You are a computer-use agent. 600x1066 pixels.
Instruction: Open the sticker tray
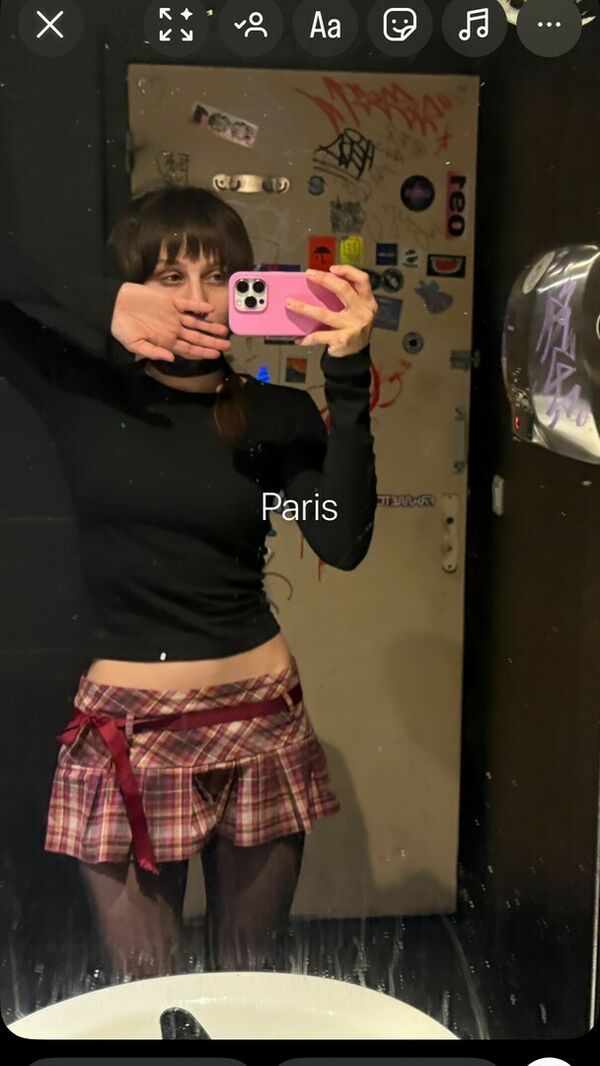[400, 25]
